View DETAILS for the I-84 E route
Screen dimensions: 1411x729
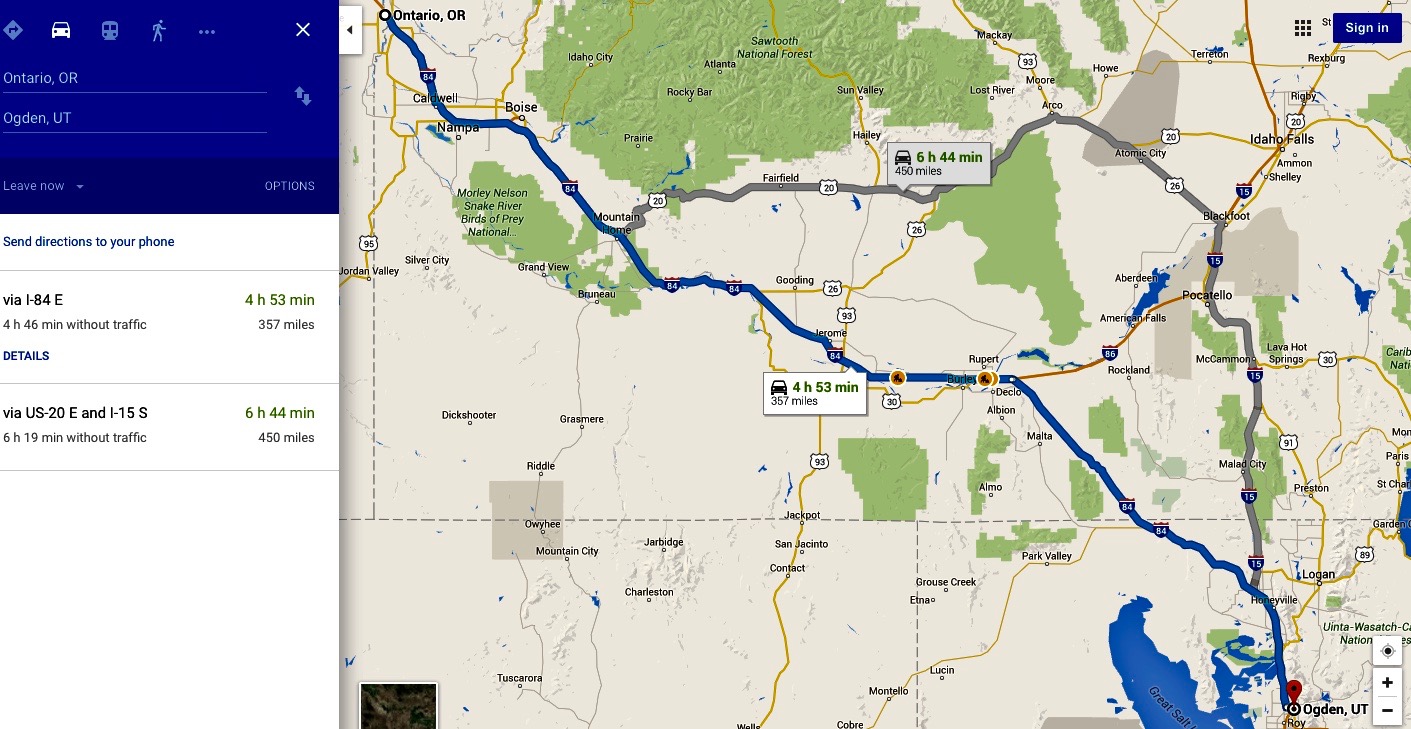26,356
